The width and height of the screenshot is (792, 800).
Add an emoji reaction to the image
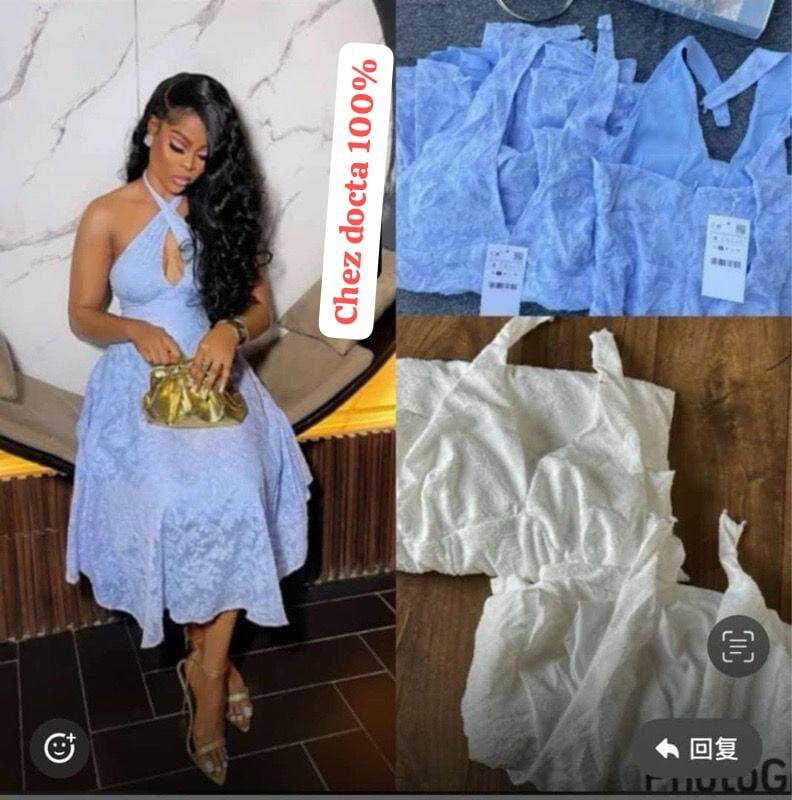[60, 747]
